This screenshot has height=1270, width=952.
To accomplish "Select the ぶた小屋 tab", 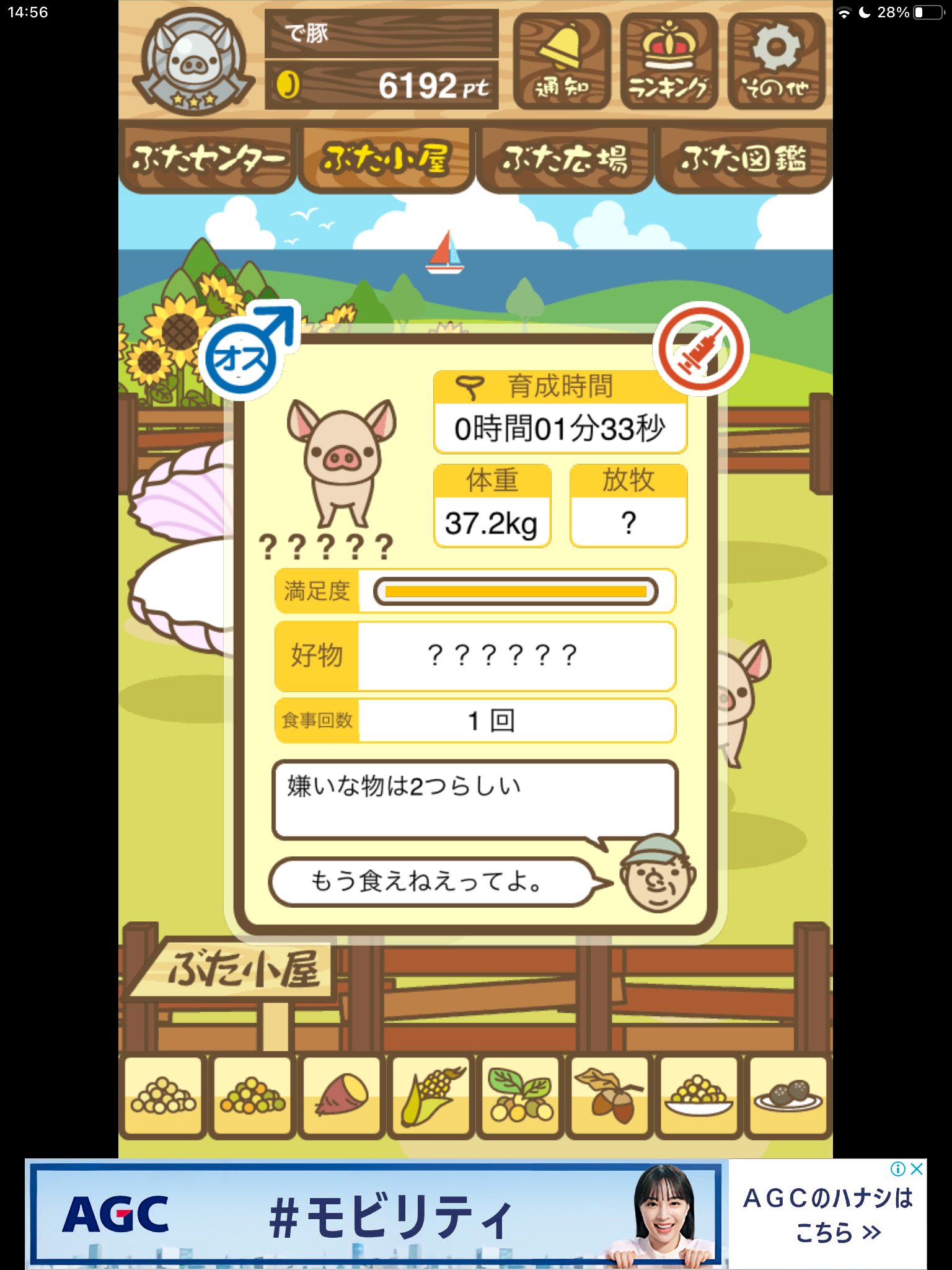I will (386, 159).
